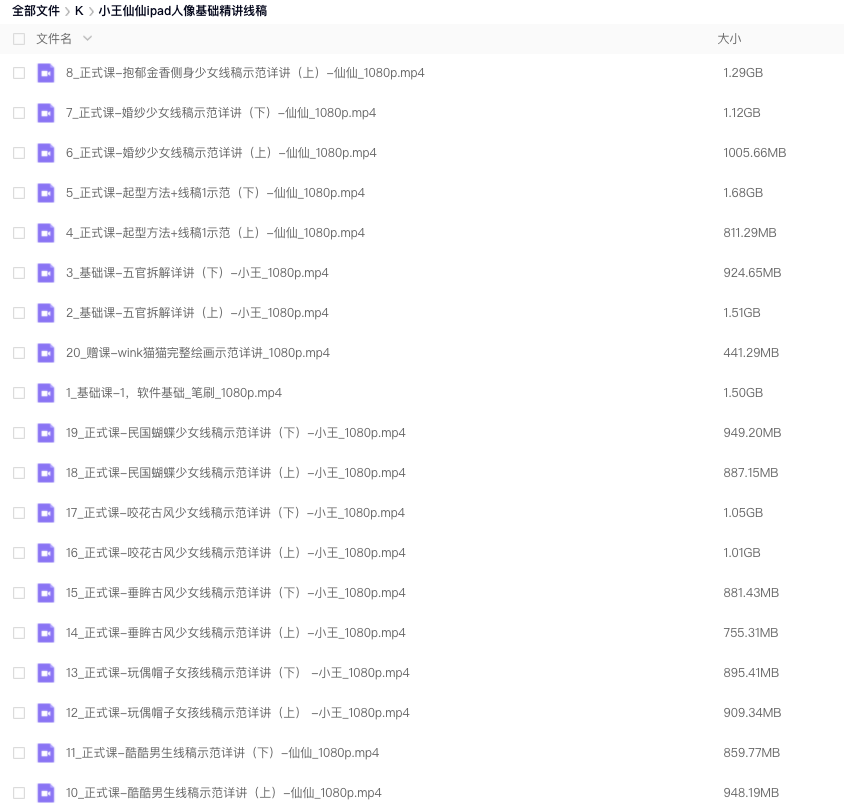Open 1_基础课-1，软件基础_笔刷 video

pos(173,393)
